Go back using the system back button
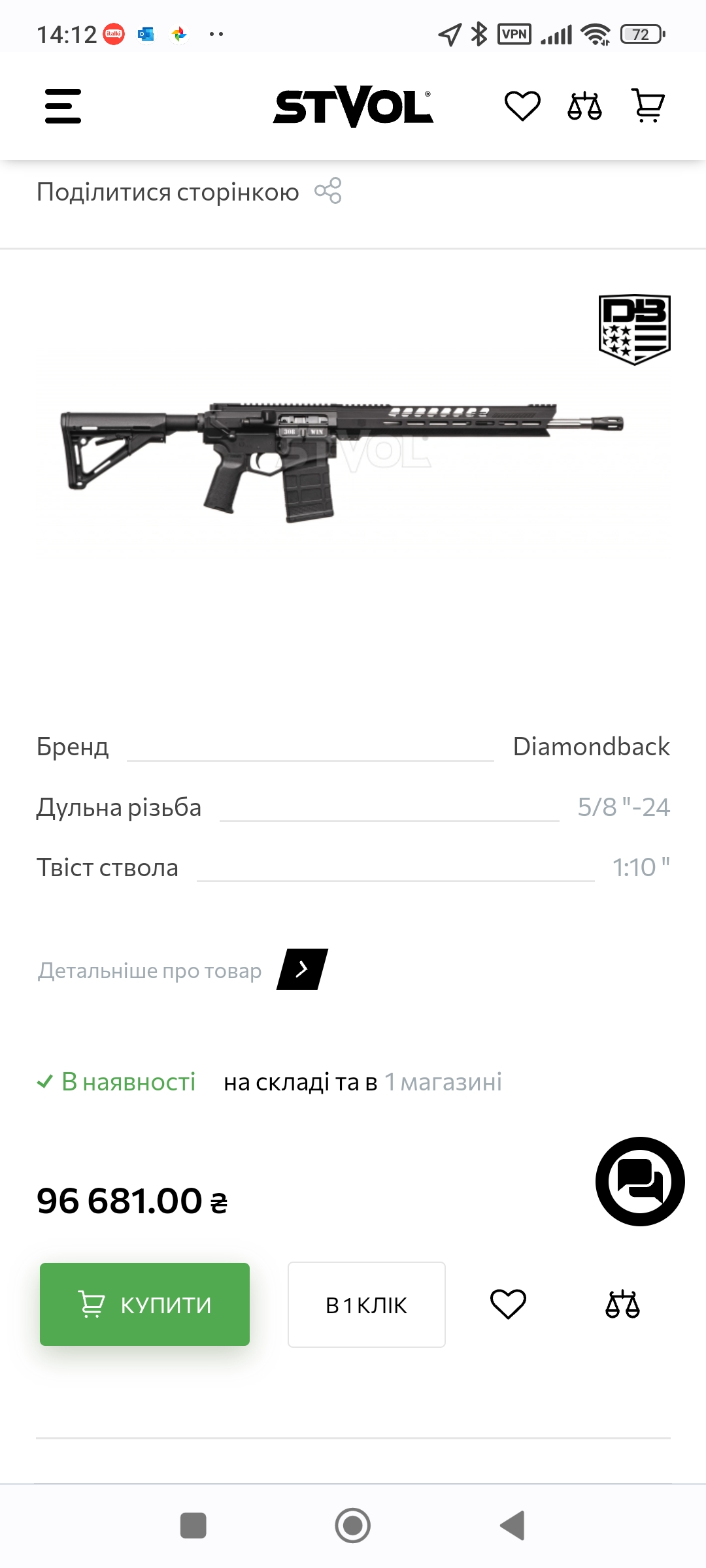706x1568 pixels. 513,1526
